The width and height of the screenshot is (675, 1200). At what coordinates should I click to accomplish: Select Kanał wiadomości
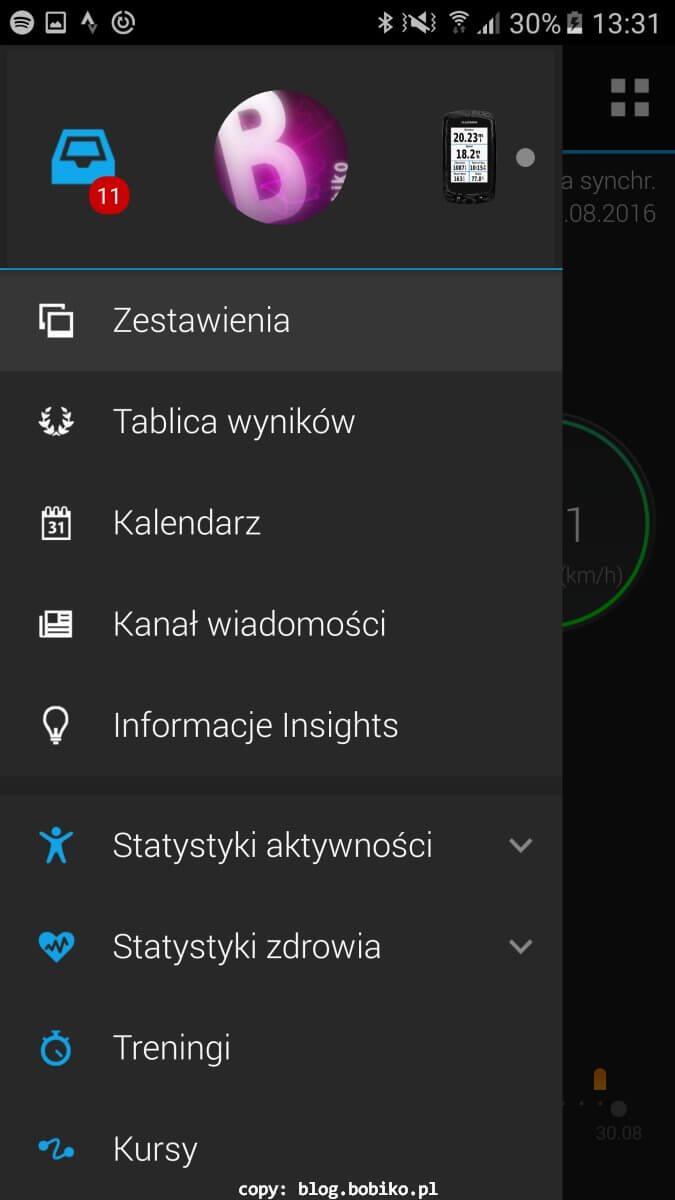coord(281,624)
